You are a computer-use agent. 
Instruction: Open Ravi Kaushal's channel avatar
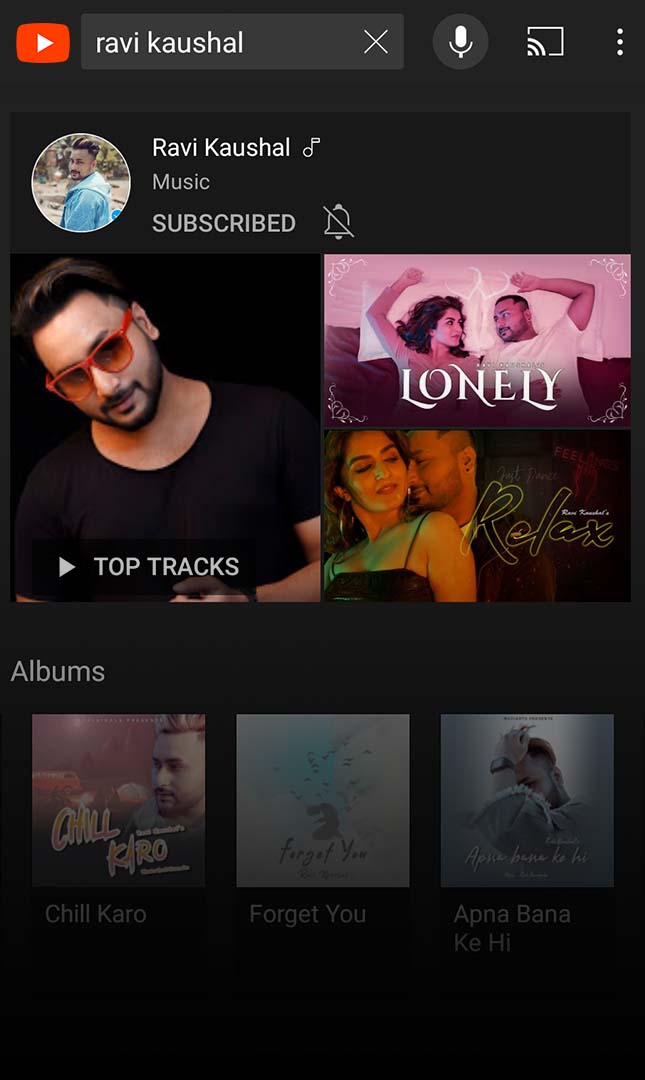point(81,183)
